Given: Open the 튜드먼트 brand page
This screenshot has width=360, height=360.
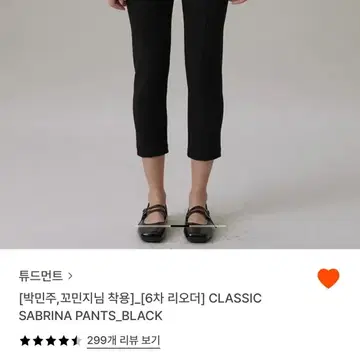Looking at the screenshot, I should pyautogui.click(x=46, y=276).
